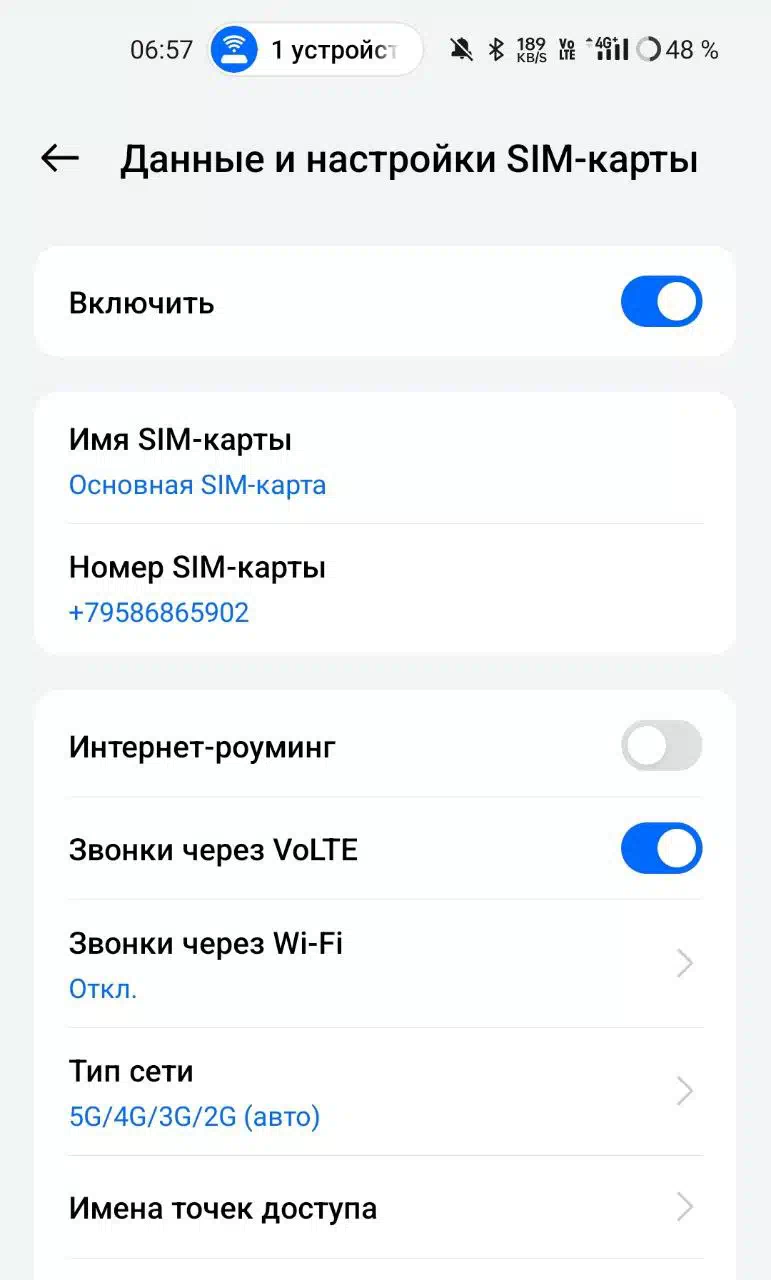Turn off the Включить SIM switch
Screen dimensions: 771x1280
(x=661, y=302)
